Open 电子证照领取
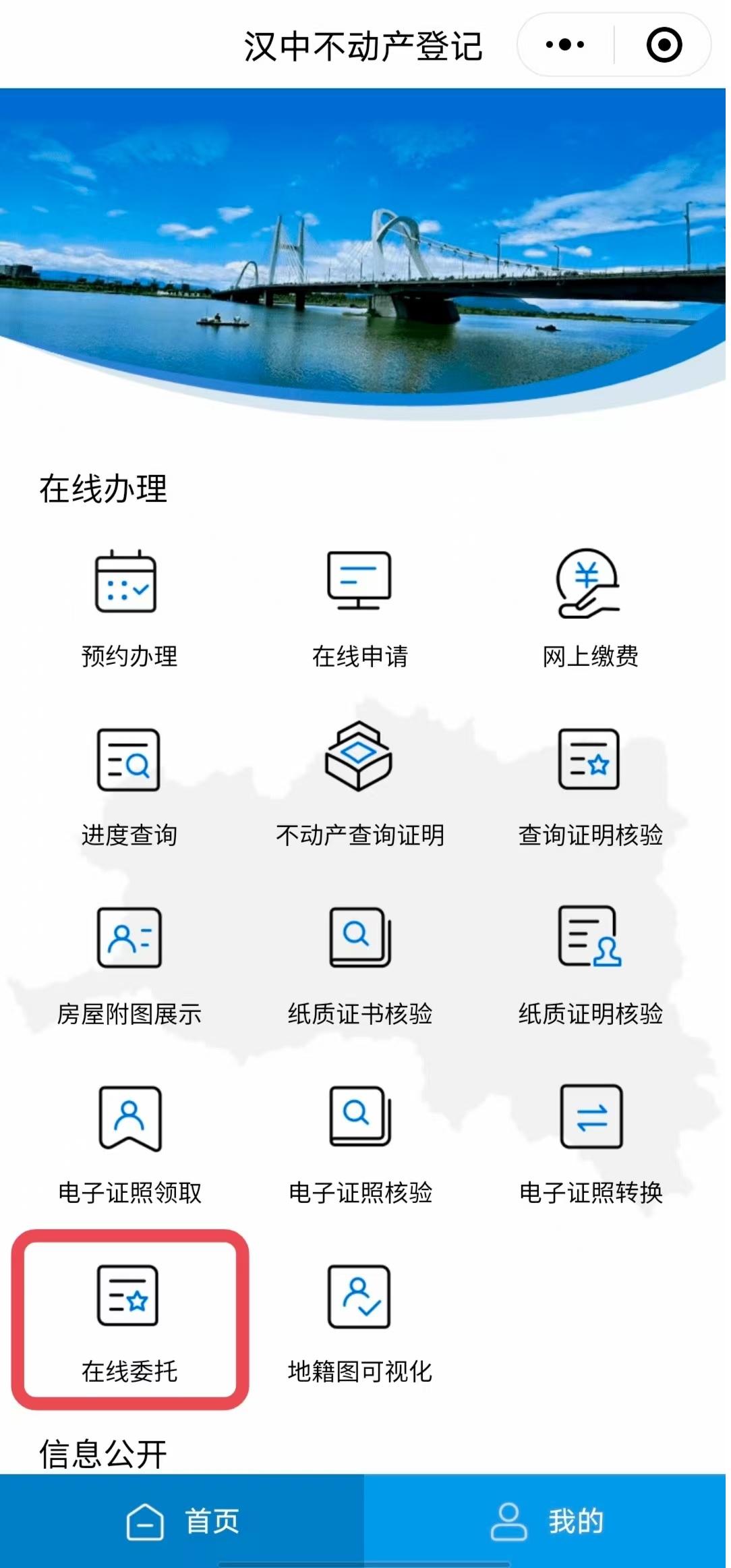 point(129,1144)
